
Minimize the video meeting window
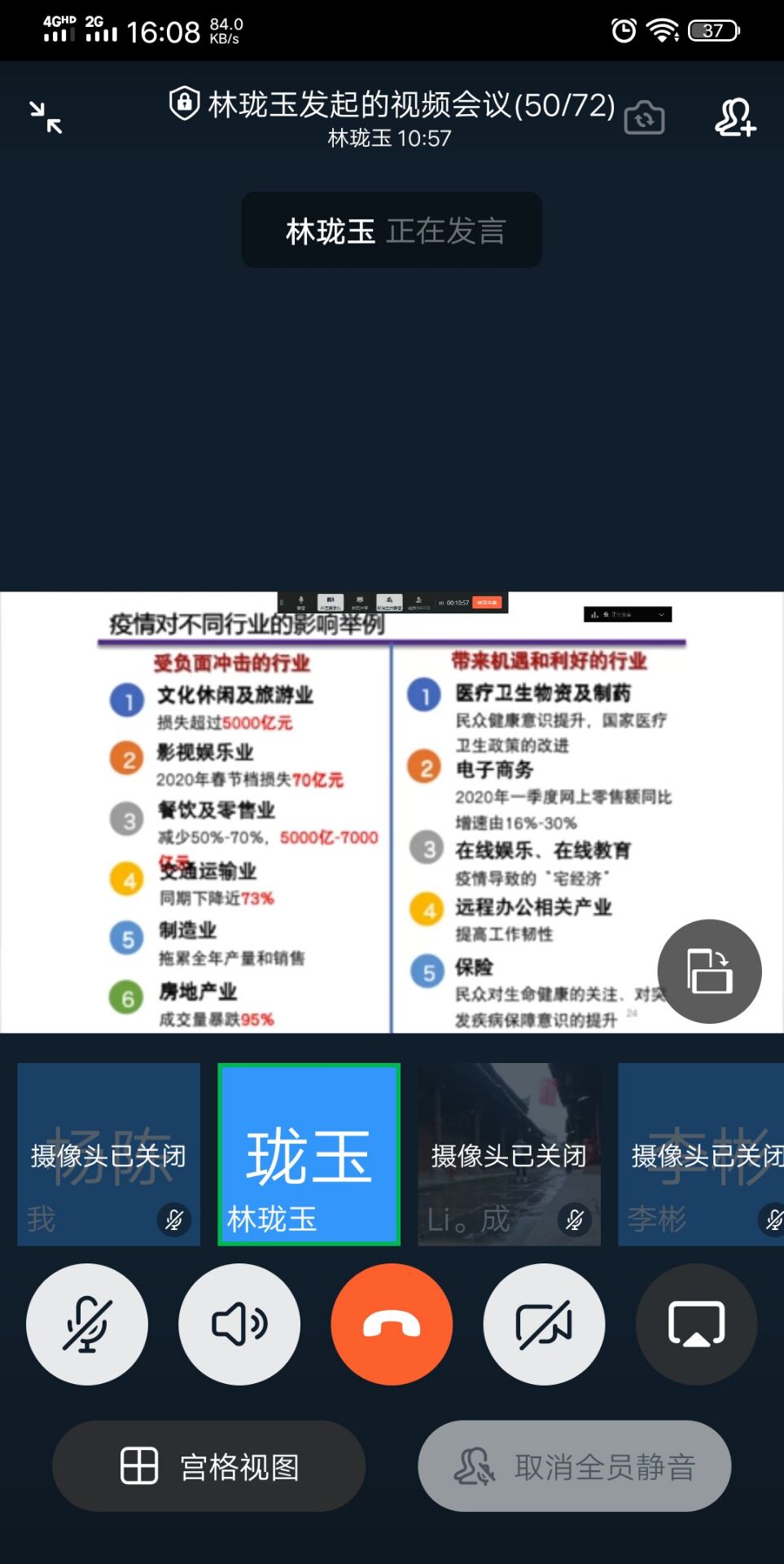coord(46,117)
